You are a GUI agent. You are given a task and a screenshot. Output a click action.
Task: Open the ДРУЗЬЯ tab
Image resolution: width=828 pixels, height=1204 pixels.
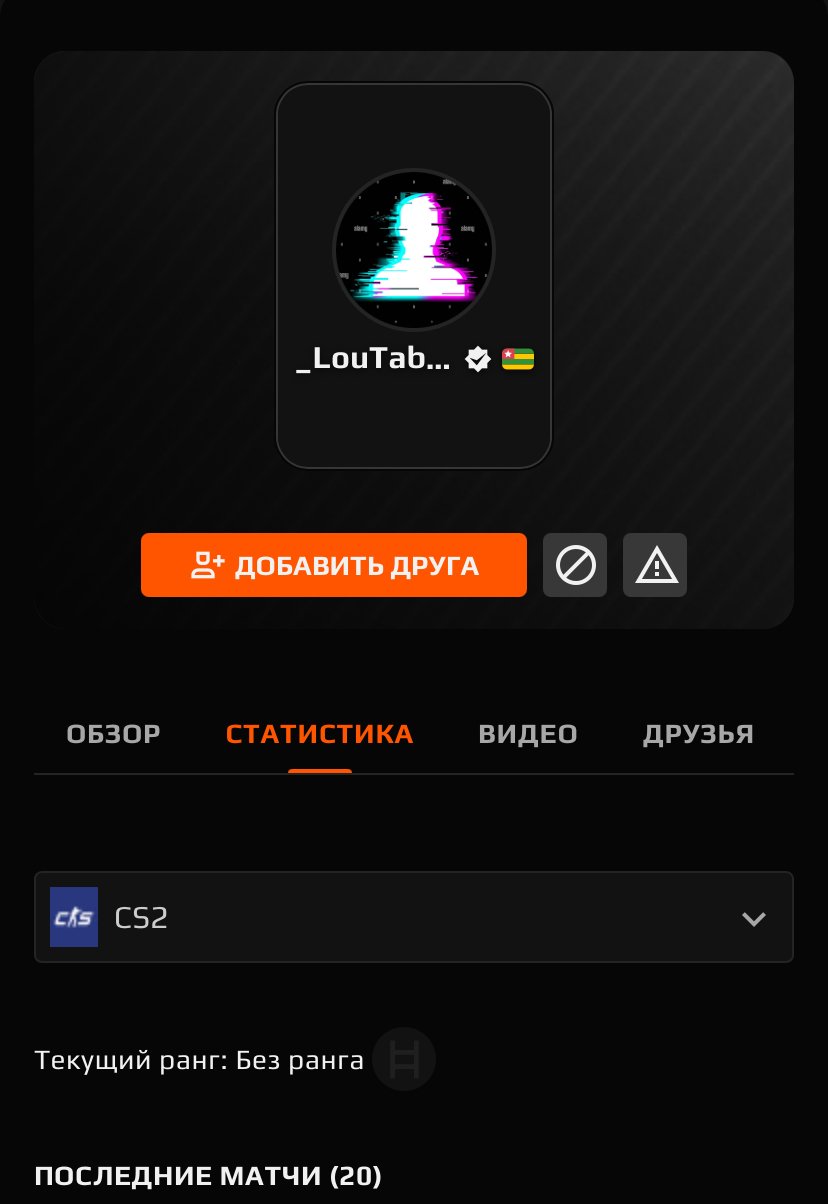pos(697,733)
